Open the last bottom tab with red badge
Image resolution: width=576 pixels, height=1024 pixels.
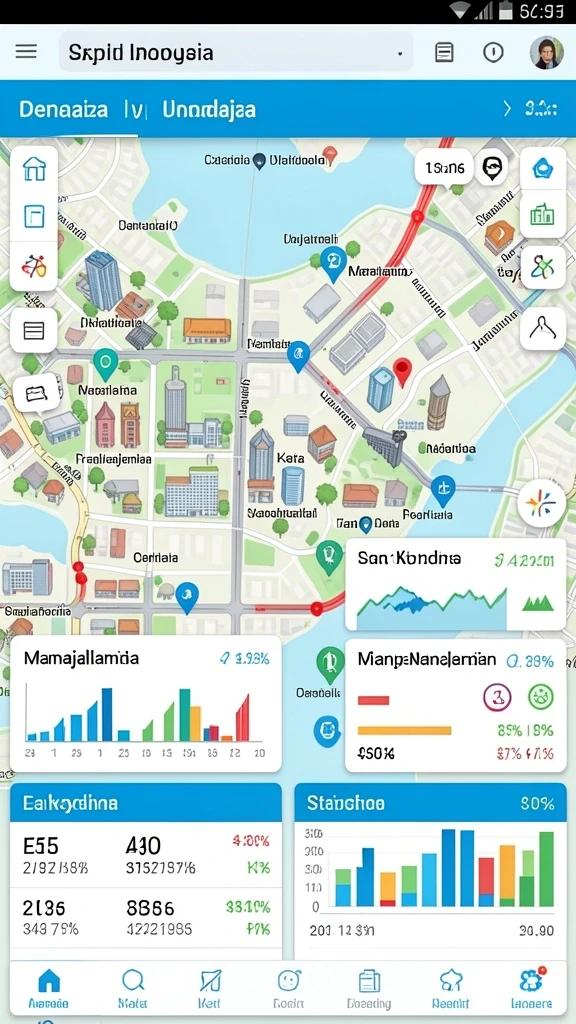[532, 989]
